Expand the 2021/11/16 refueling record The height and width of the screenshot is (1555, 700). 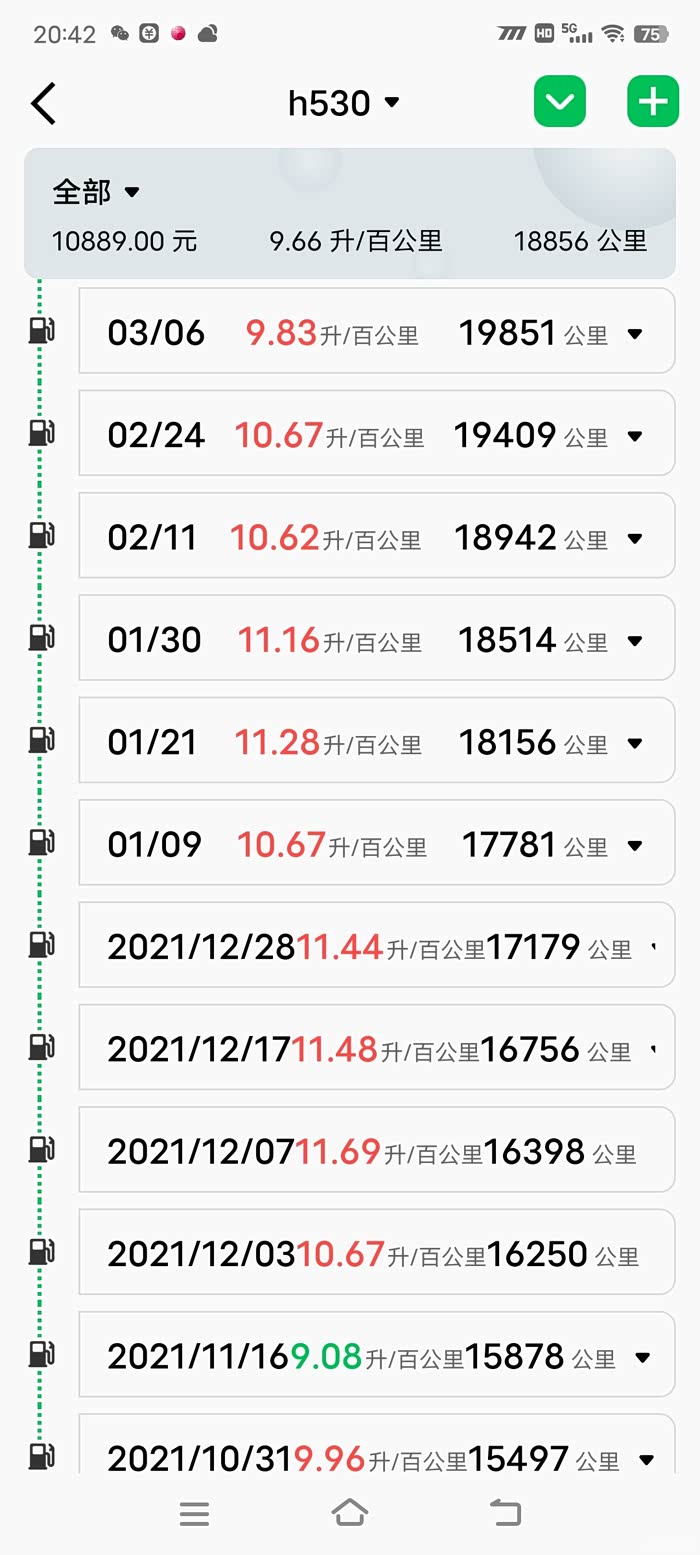click(x=643, y=1357)
